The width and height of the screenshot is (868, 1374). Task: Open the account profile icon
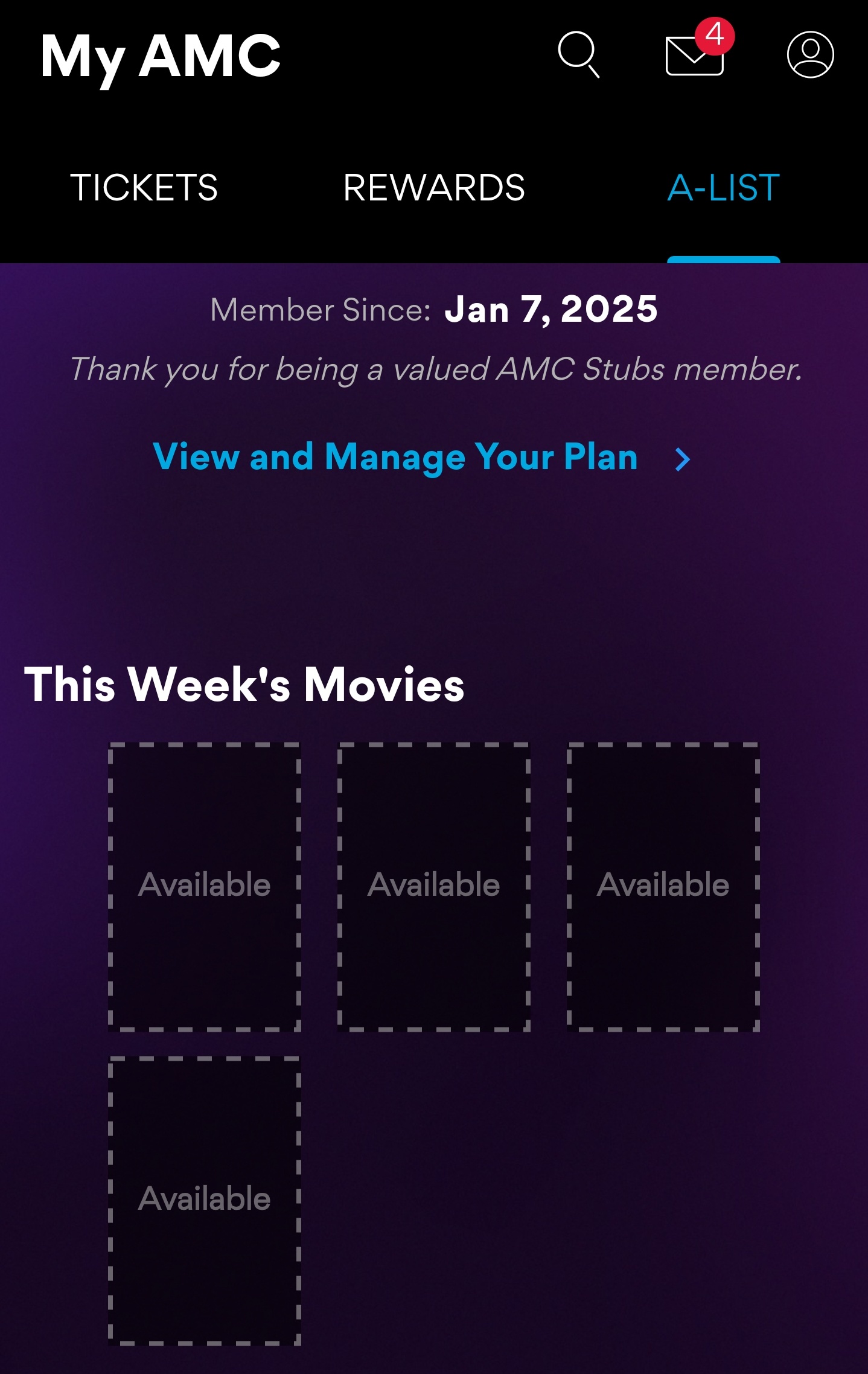[810, 55]
